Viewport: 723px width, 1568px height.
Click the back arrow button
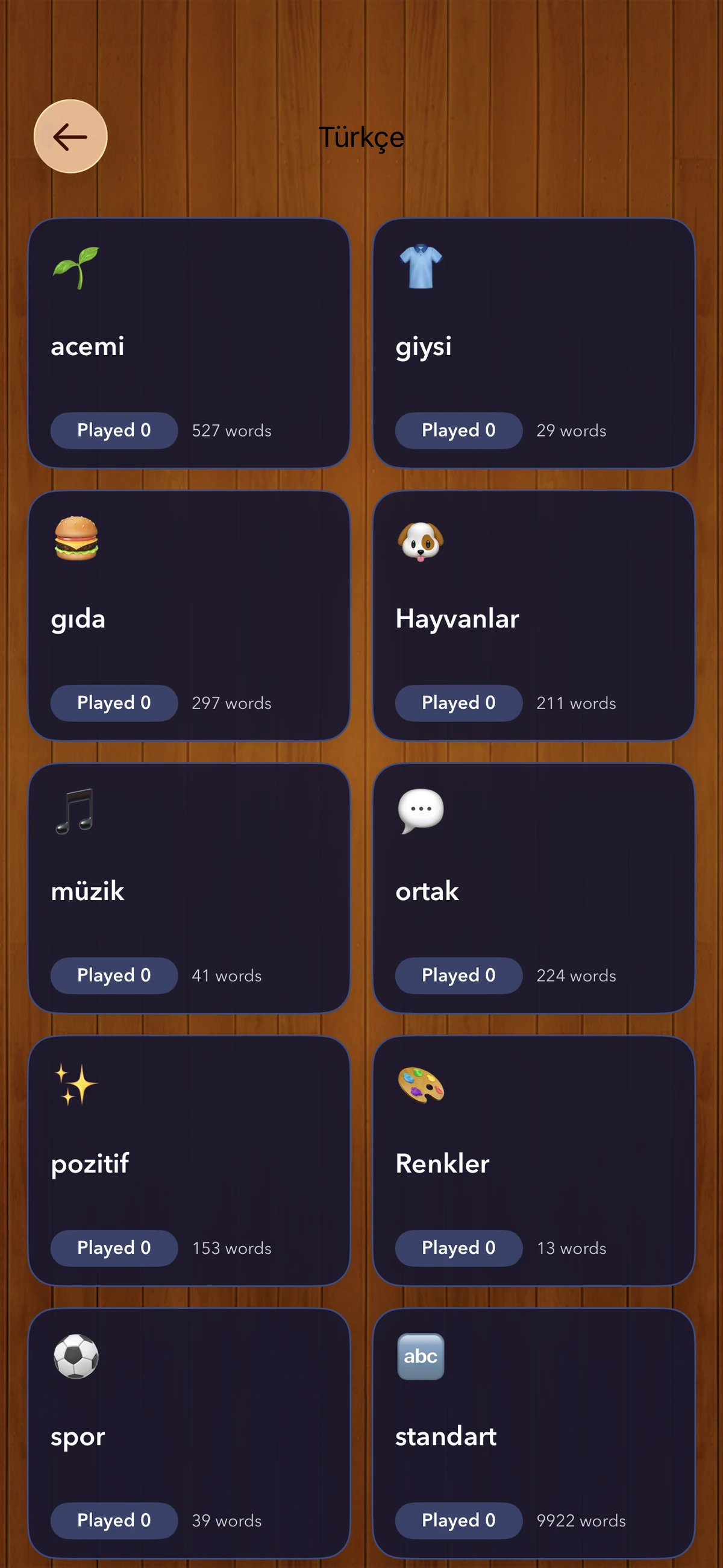click(x=70, y=137)
